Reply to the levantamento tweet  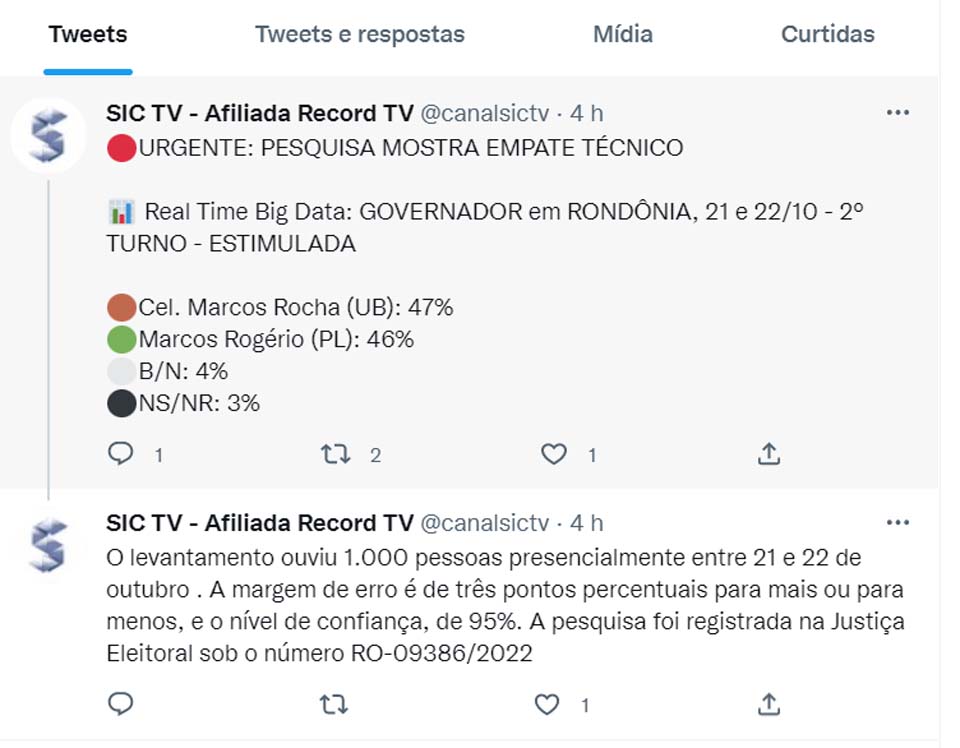point(121,705)
